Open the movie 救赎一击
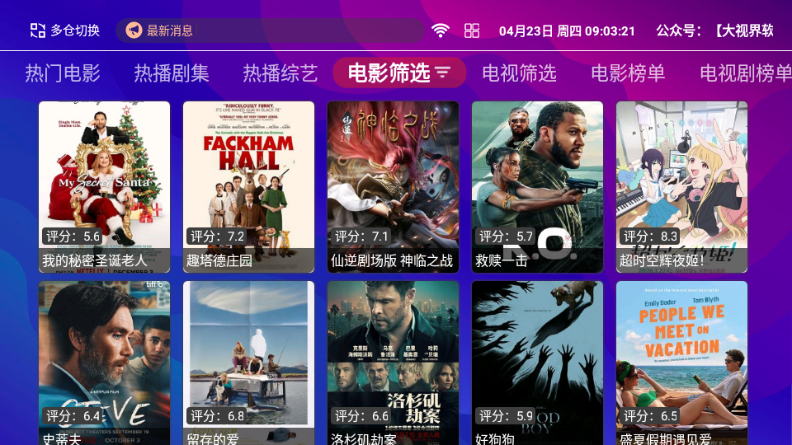This screenshot has height=445, width=792. [537, 186]
